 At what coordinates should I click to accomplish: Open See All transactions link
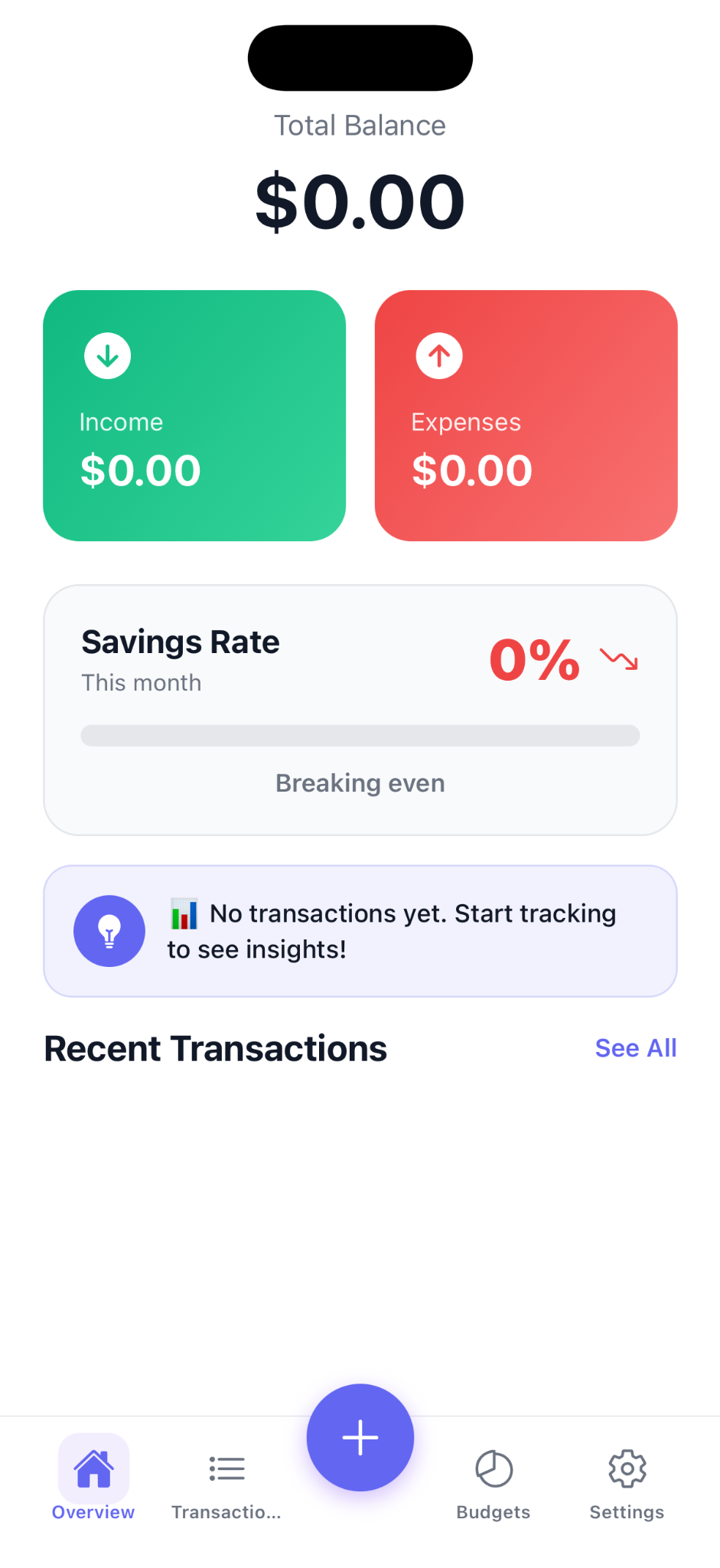pyautogui.click(x=635, y=1047)
